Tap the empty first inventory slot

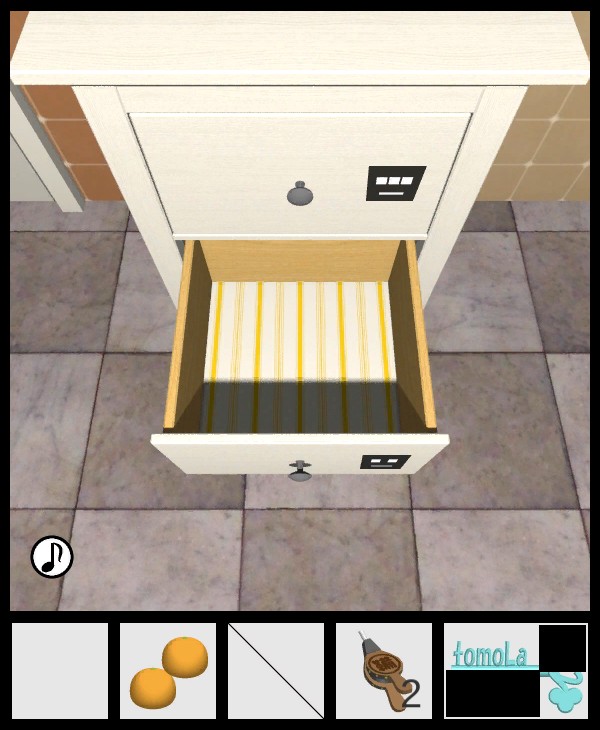60,671
